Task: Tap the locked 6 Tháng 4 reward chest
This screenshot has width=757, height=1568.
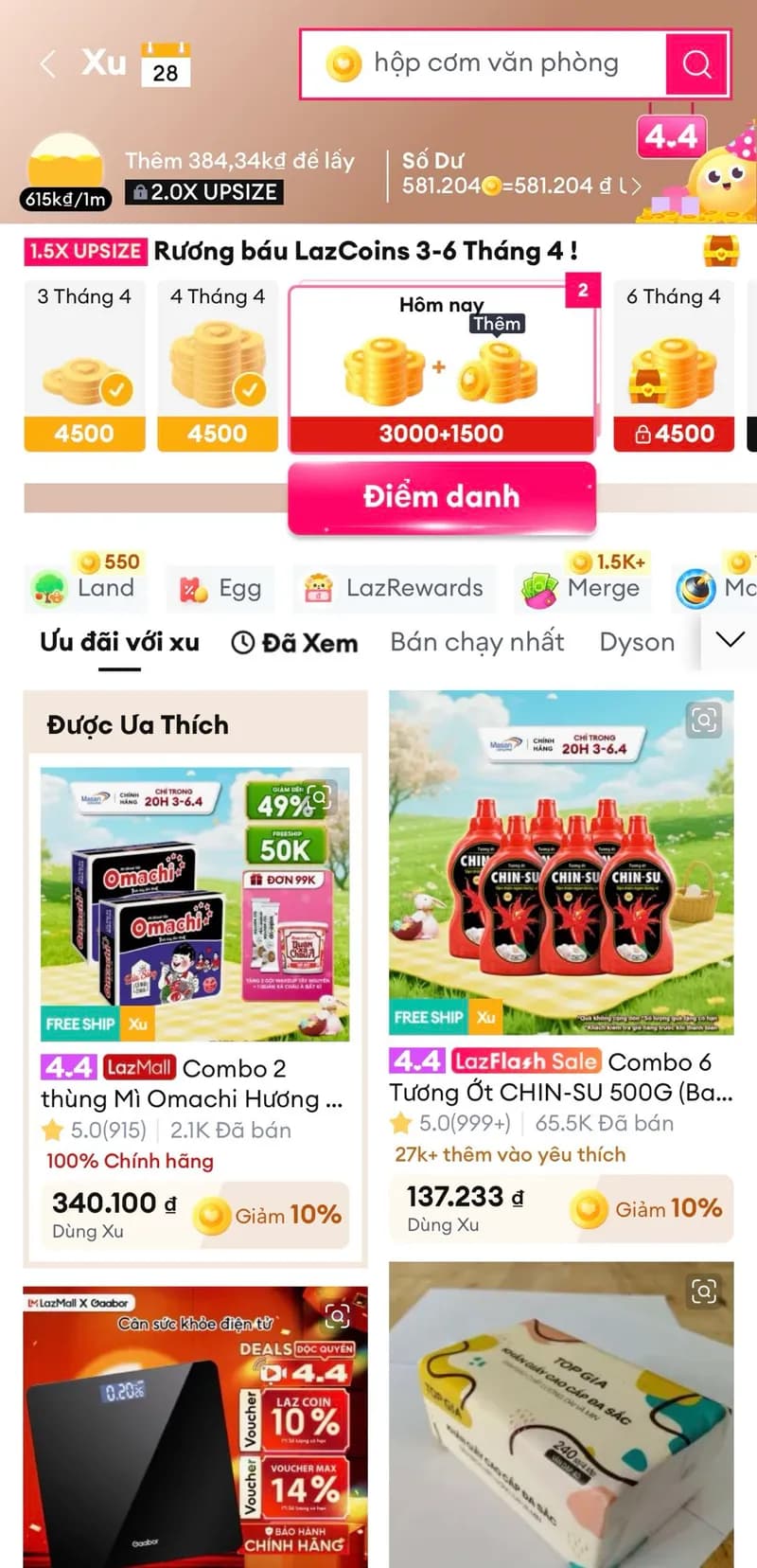Action: 673,369
